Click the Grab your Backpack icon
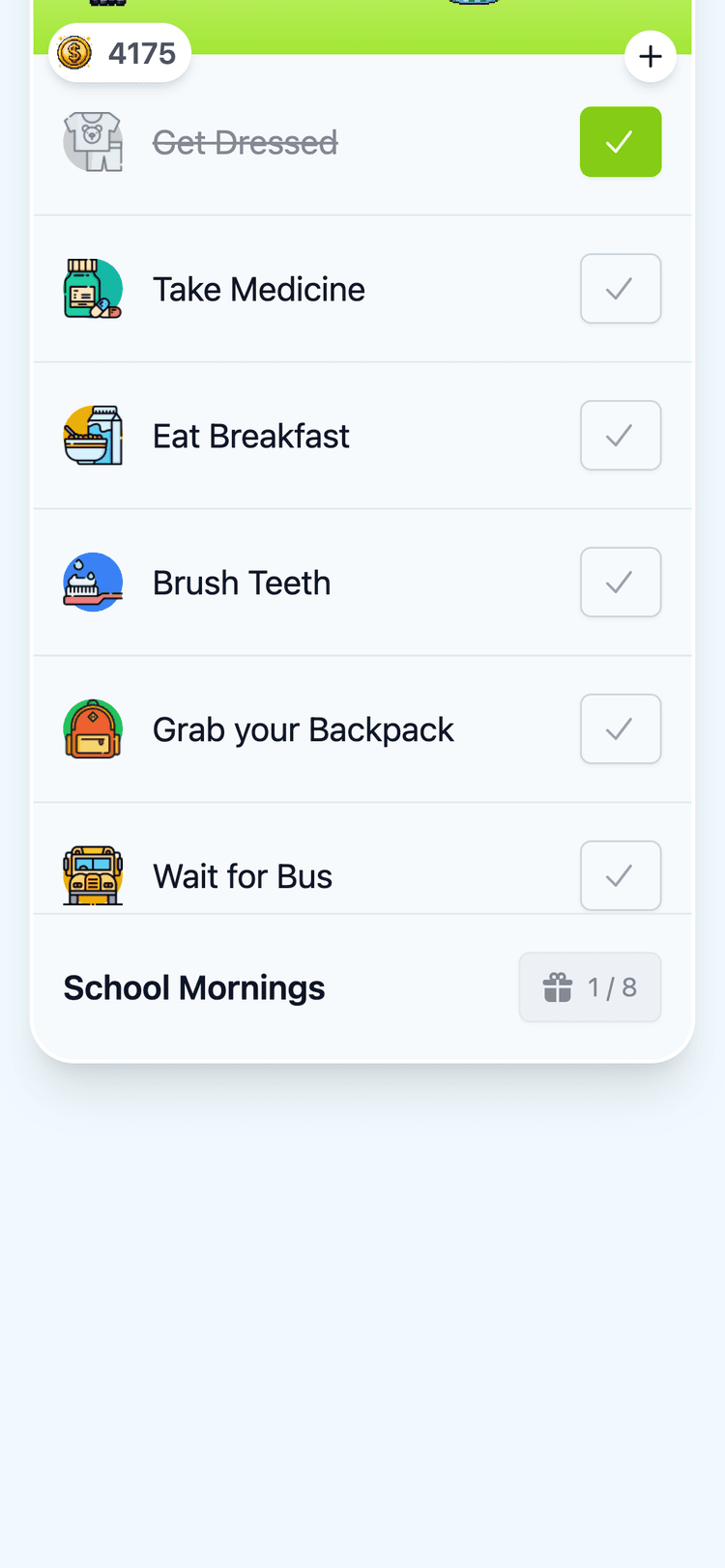The image size is (725, 1568). (x=92, y=728)
